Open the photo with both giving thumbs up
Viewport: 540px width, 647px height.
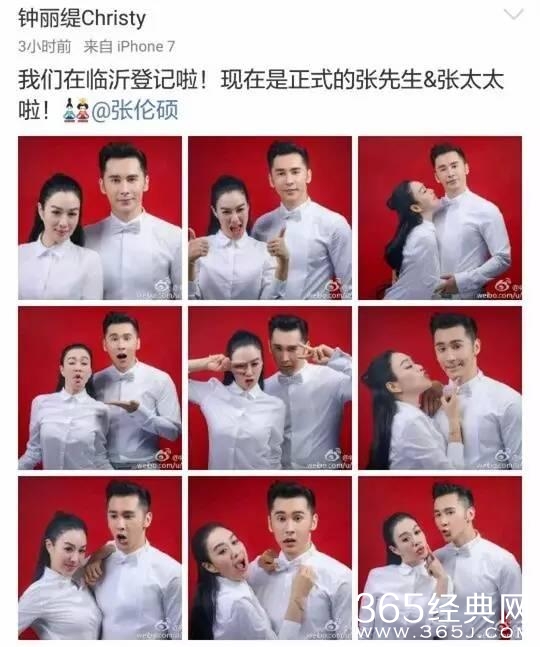tap(270, 218)
